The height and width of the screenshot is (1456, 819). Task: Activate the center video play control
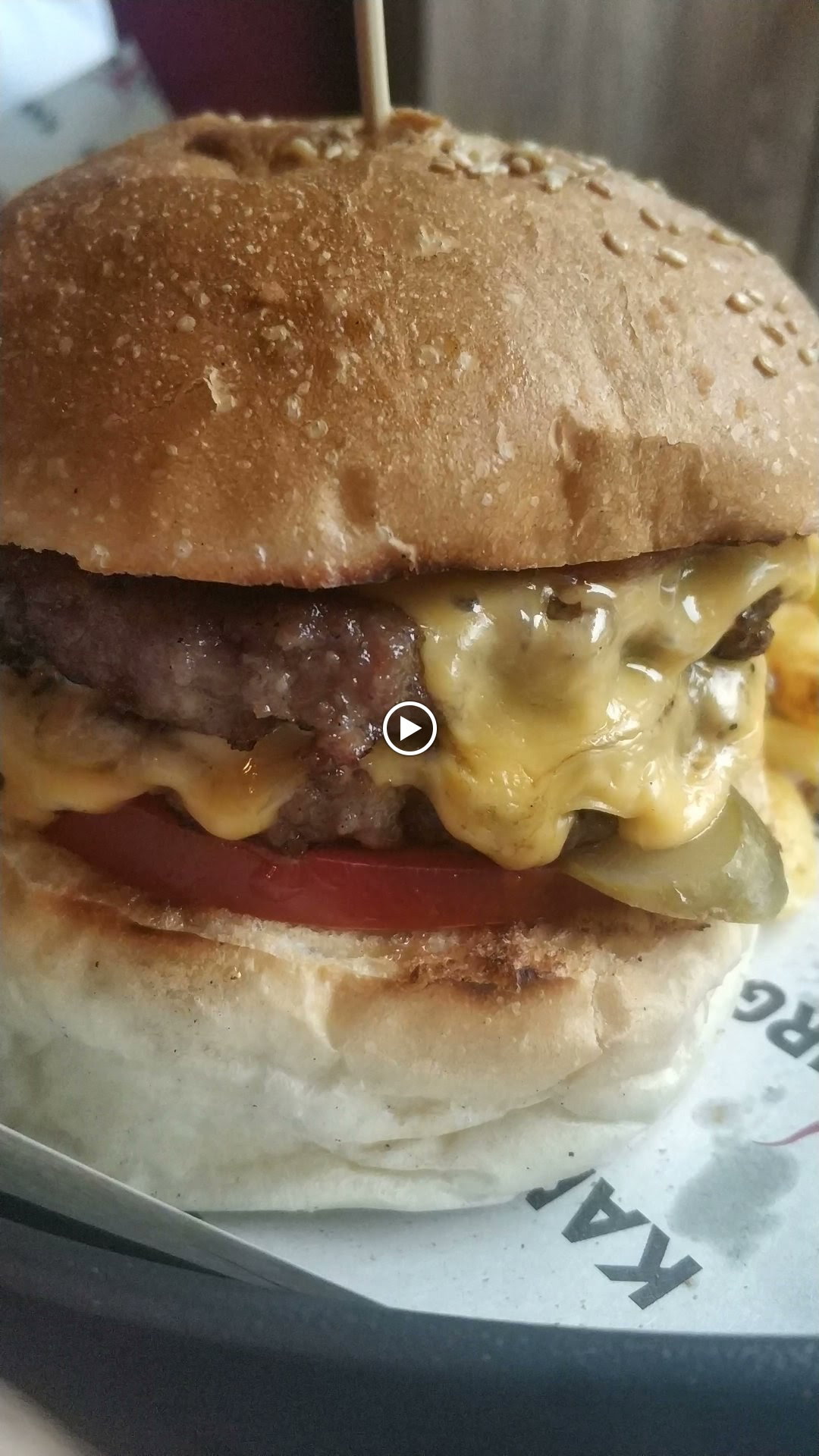pyautogui.click(x=409, y=728)
